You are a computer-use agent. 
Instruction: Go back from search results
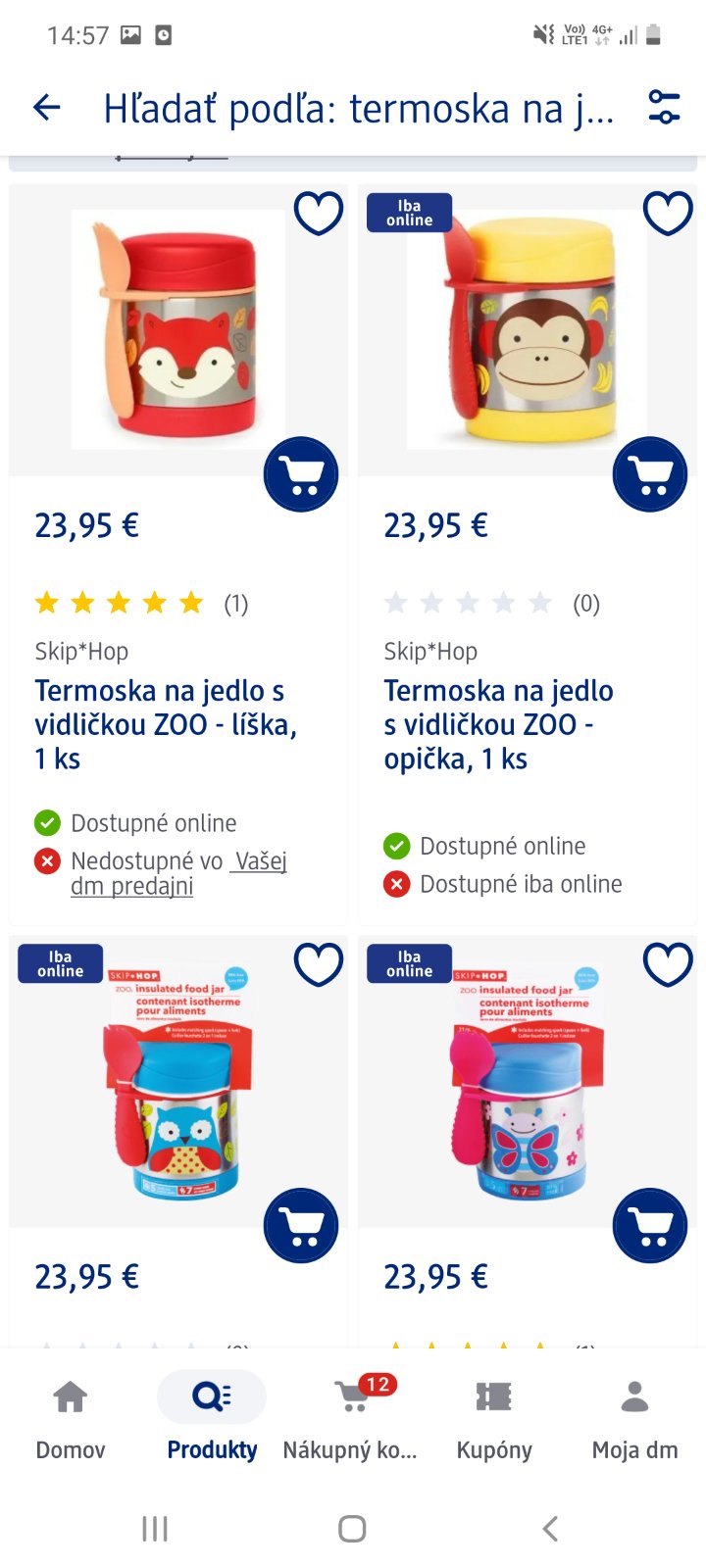pos(46,107)
